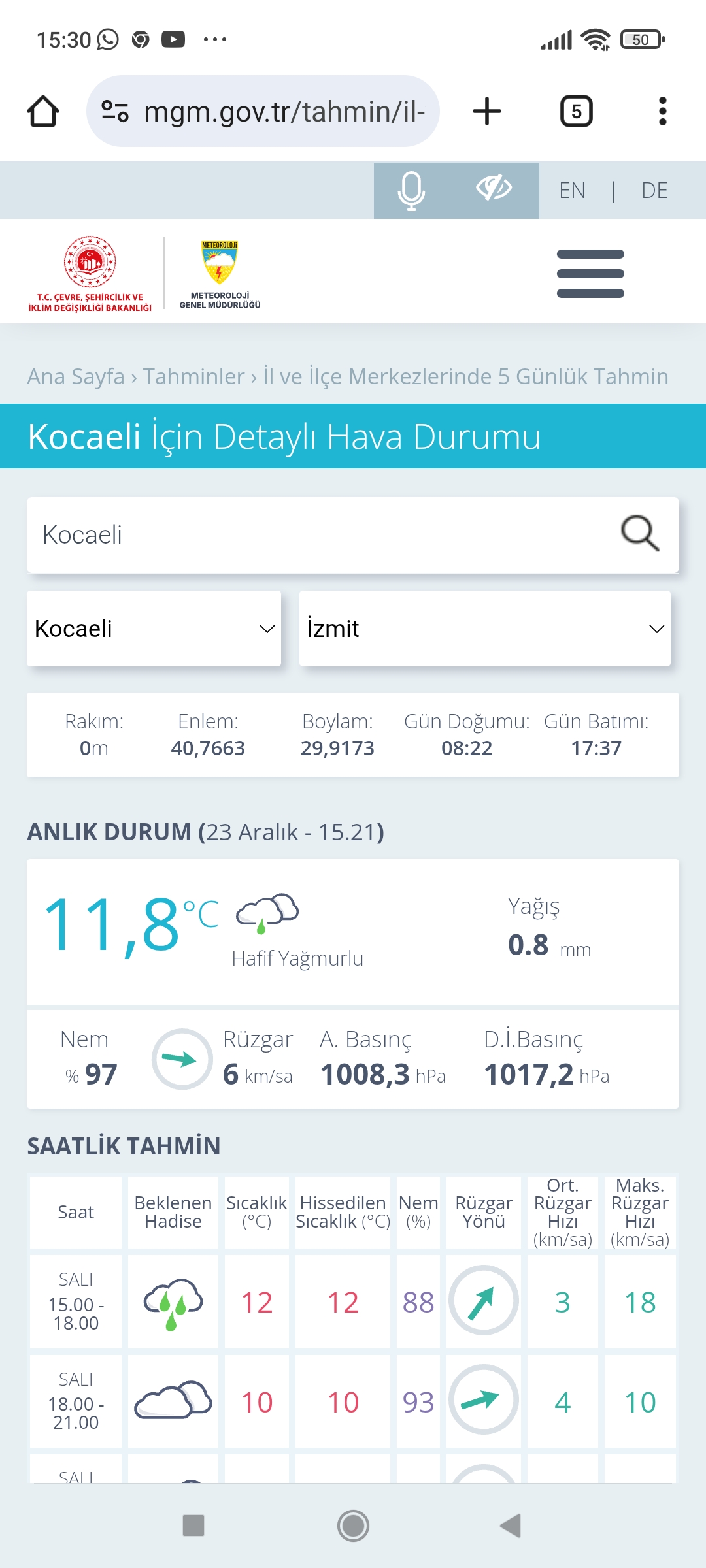Image resolution: width=706 pixels, height=1568 pixels.
Task: Tap the system recent apps button
Action: (193, 1526)
